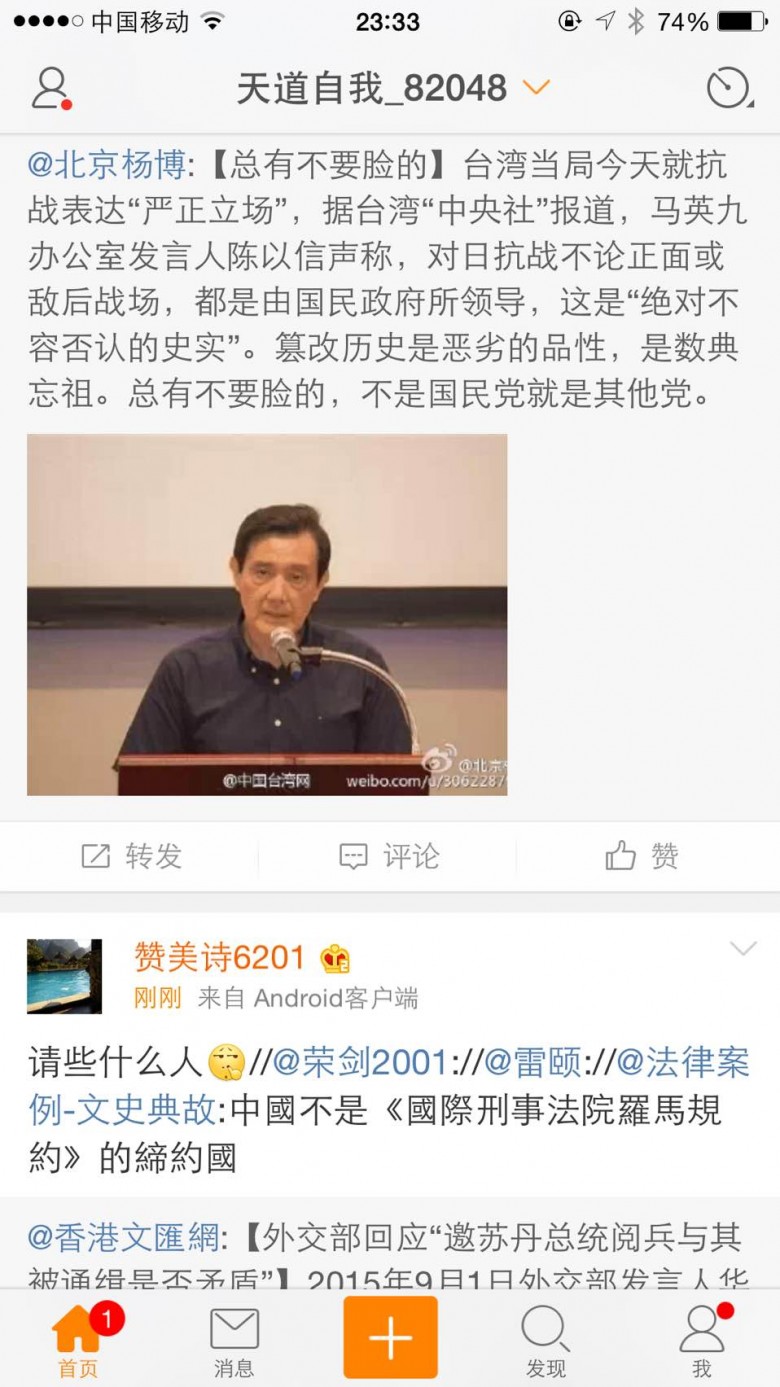
Task: Switch to 消息 messages tab
Action: [x=234, y=1340]
